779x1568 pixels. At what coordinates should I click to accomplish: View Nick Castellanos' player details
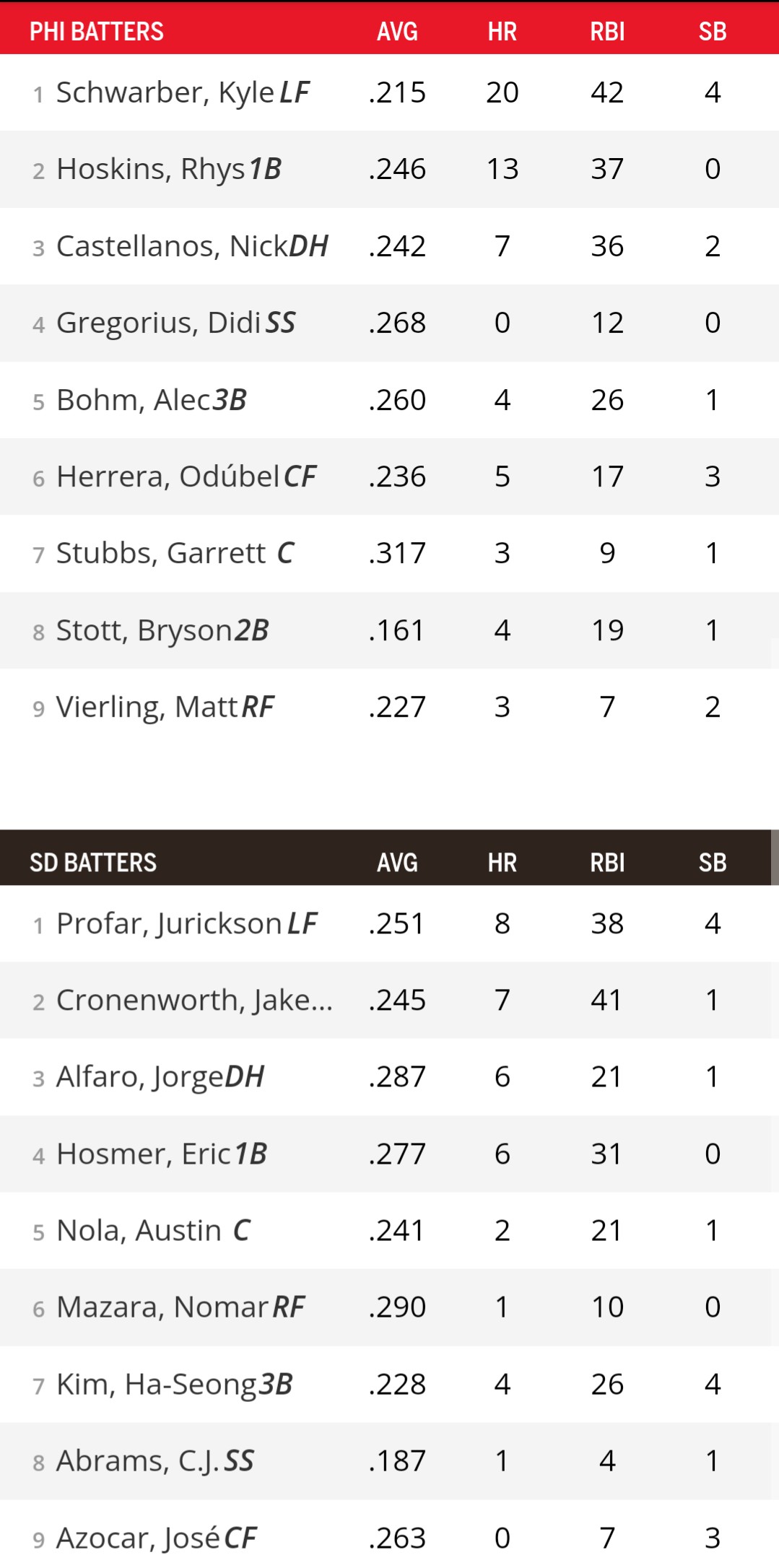[173, 246]
